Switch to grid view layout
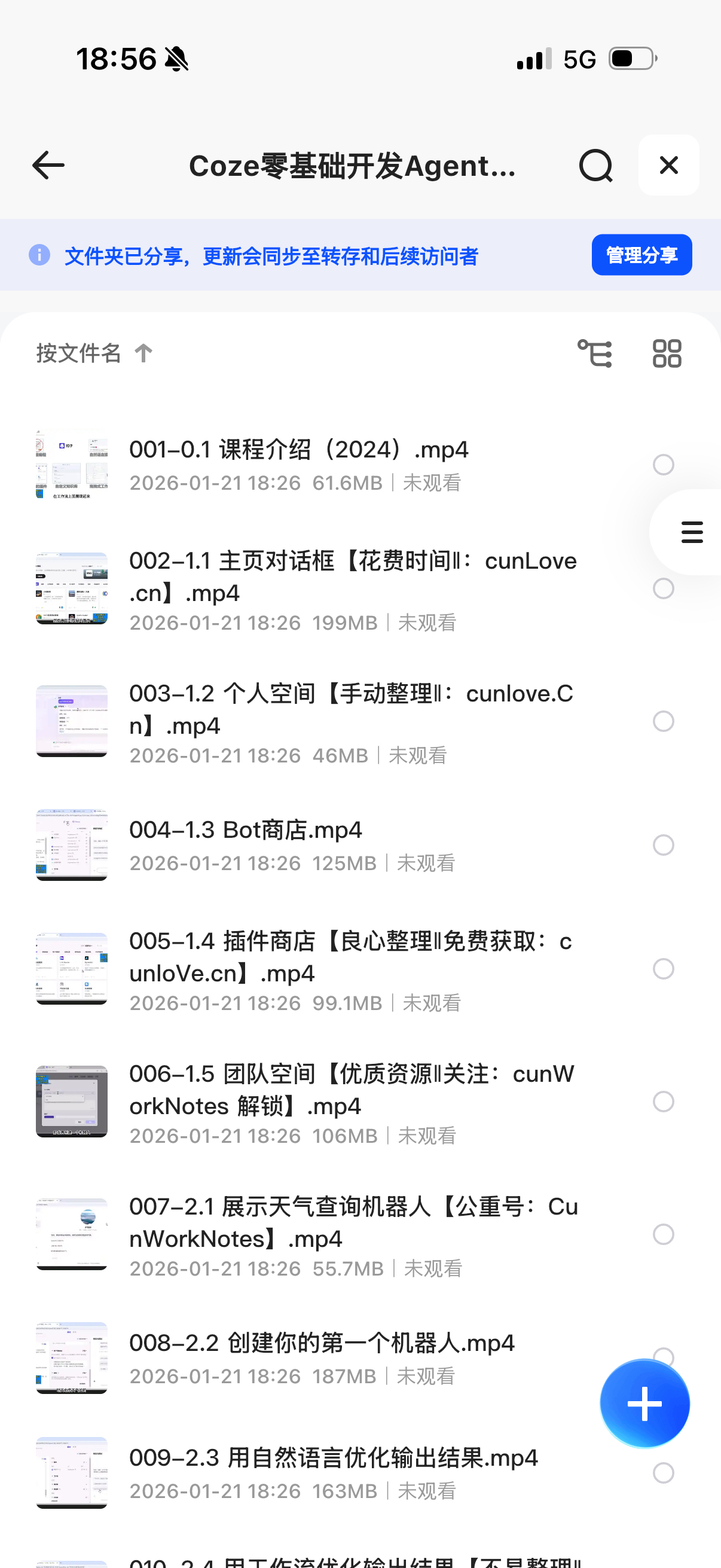Viewport: 721px width, 1568px height. click(x=666, y=353)
